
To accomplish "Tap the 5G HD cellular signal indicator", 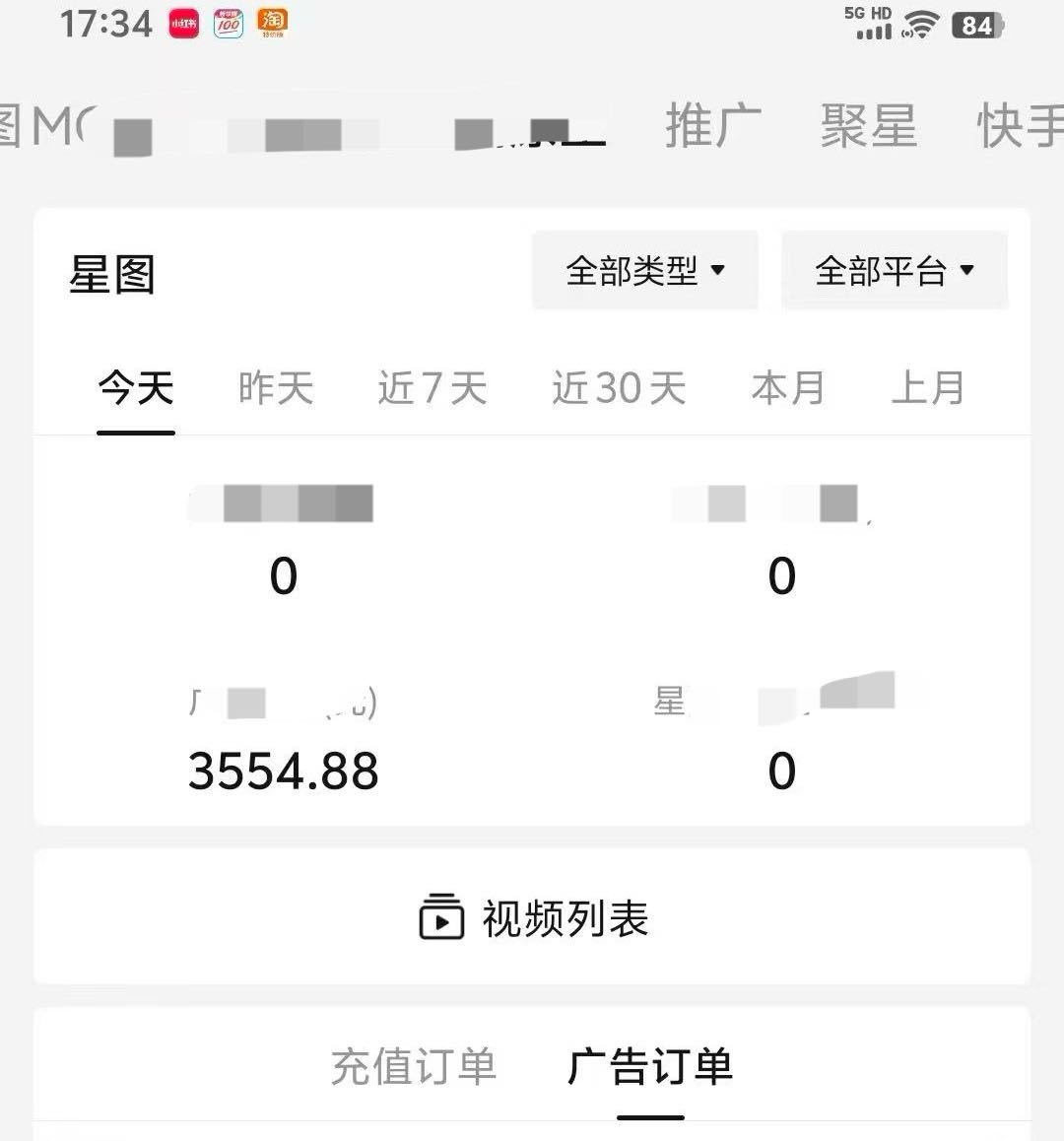I will [869, 14].
